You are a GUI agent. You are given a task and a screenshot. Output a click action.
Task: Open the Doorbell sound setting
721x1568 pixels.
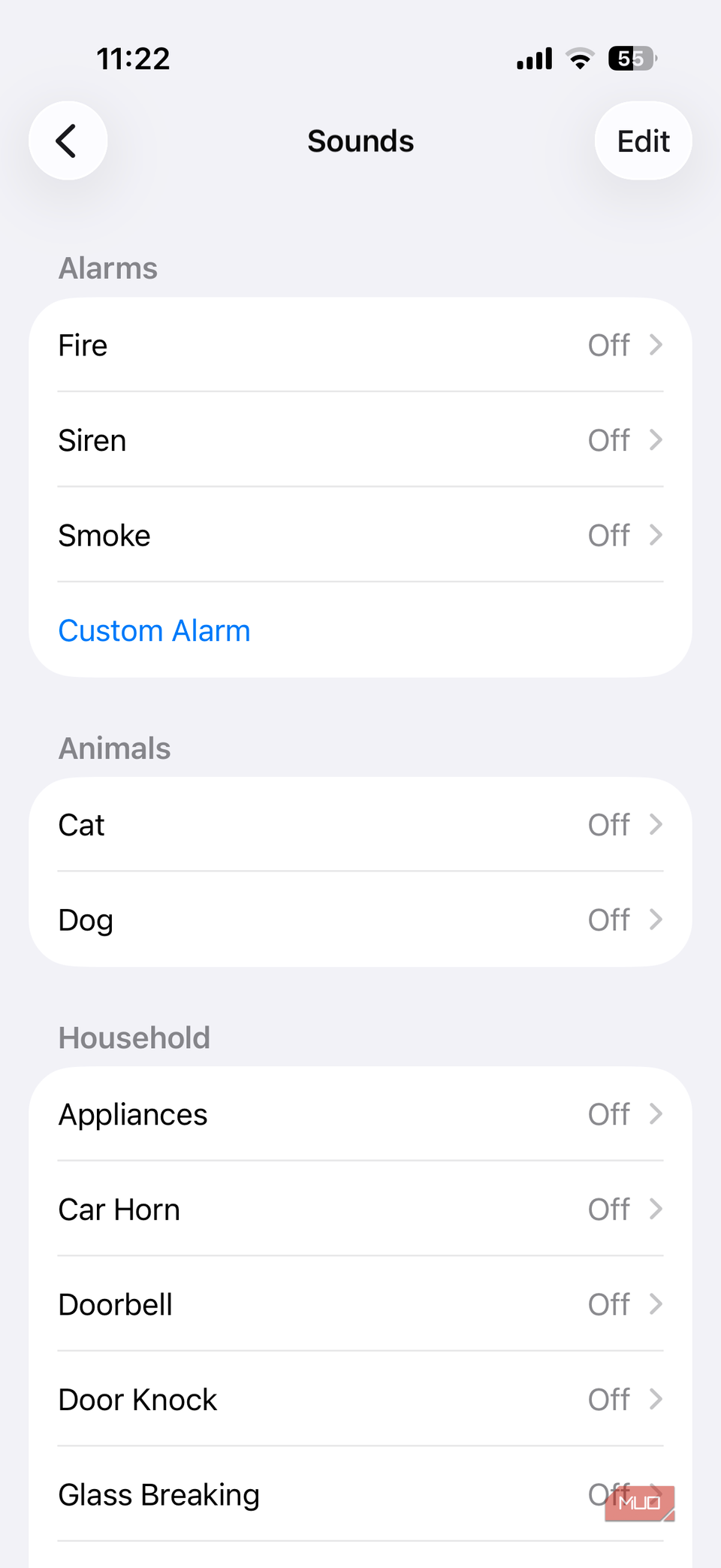click(x=360, y=1304)
